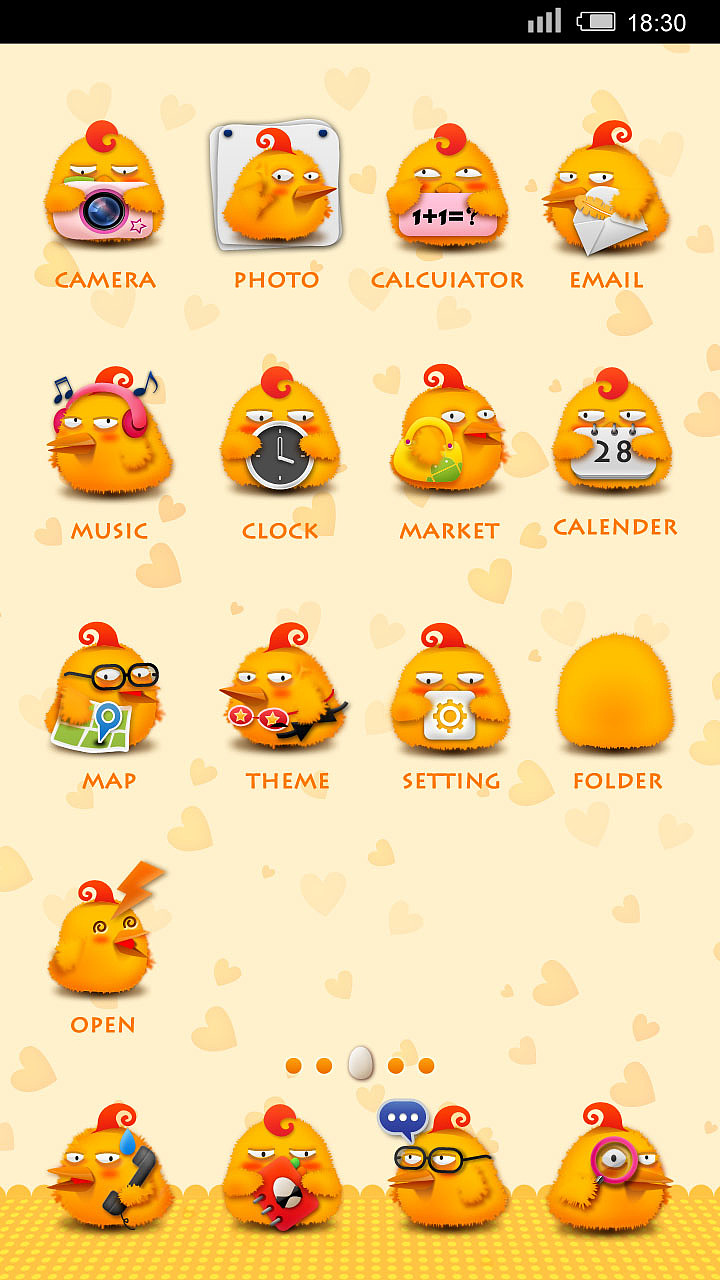Open the contacts book in the dock

[282, 1167]
